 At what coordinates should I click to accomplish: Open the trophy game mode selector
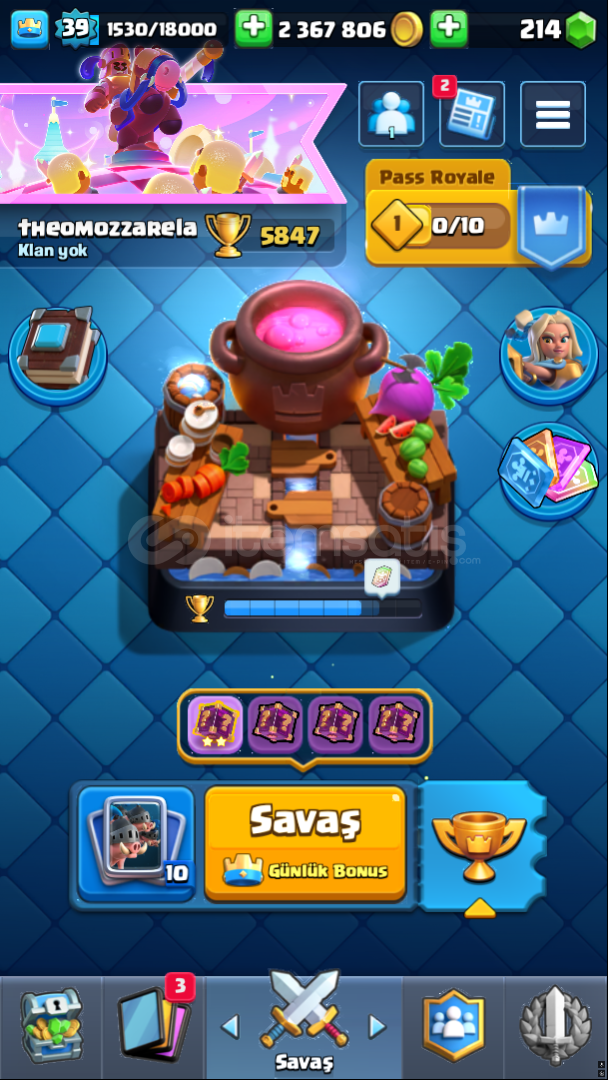[x=480, y=846]
